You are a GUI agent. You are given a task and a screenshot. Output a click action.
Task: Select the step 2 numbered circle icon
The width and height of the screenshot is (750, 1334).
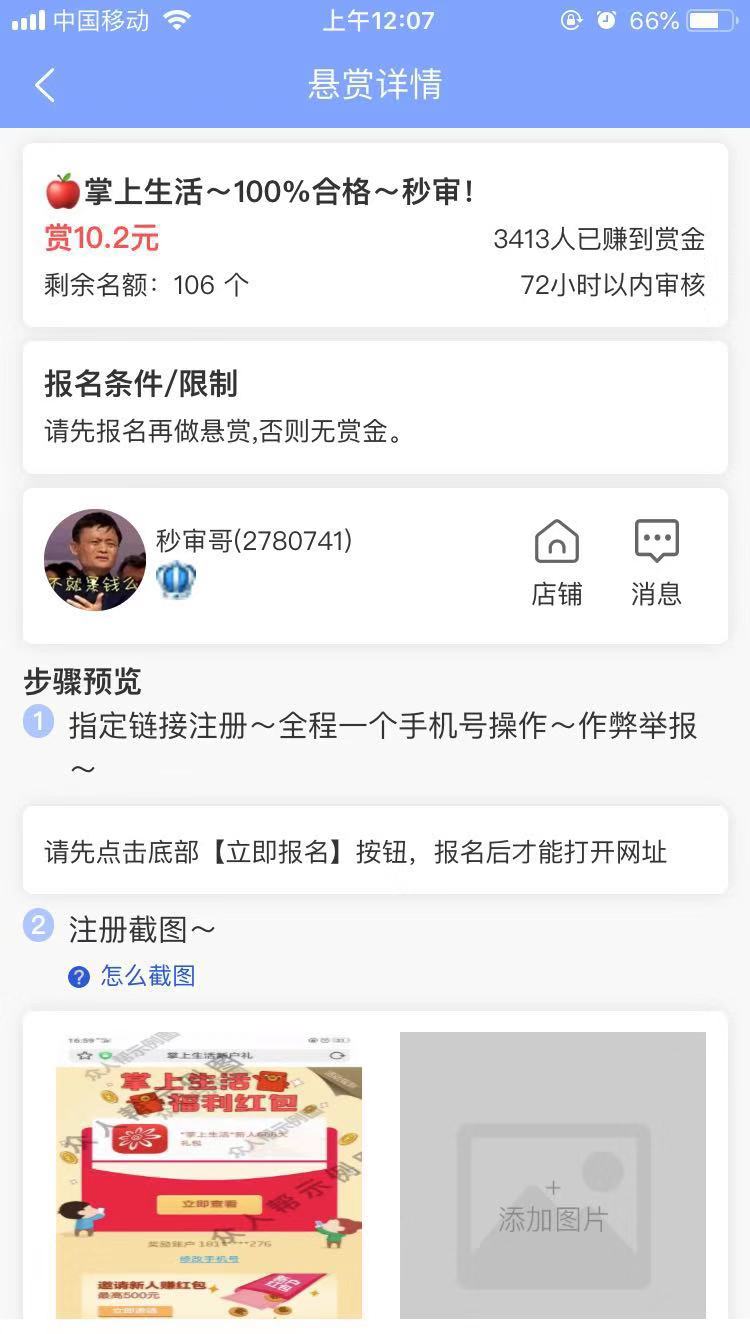37,926
